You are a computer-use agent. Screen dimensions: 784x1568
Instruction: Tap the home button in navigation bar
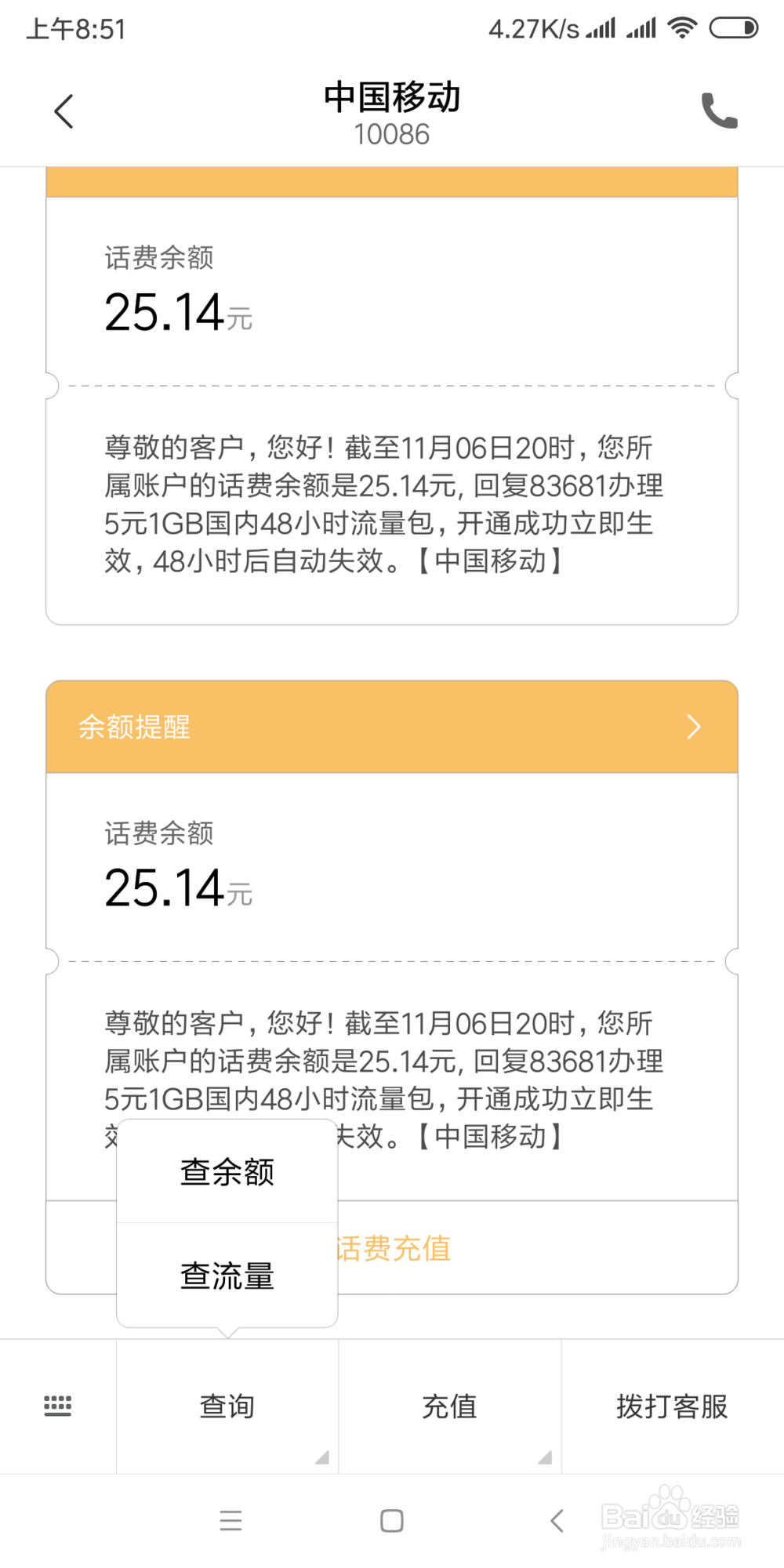click(x=391, y=1519)
